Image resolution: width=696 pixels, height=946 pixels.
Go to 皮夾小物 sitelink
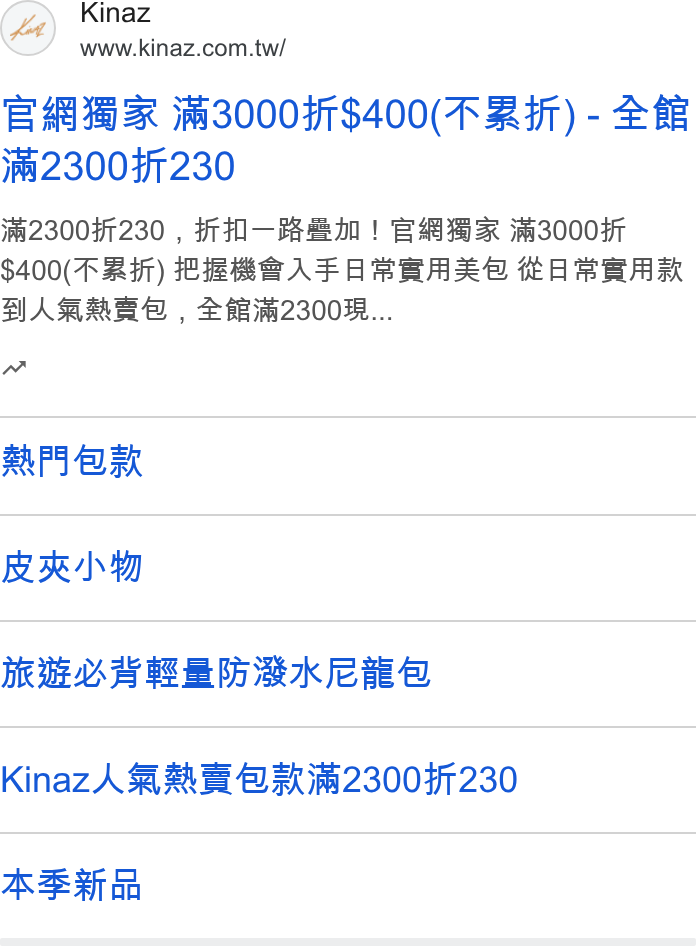[72, 567]
